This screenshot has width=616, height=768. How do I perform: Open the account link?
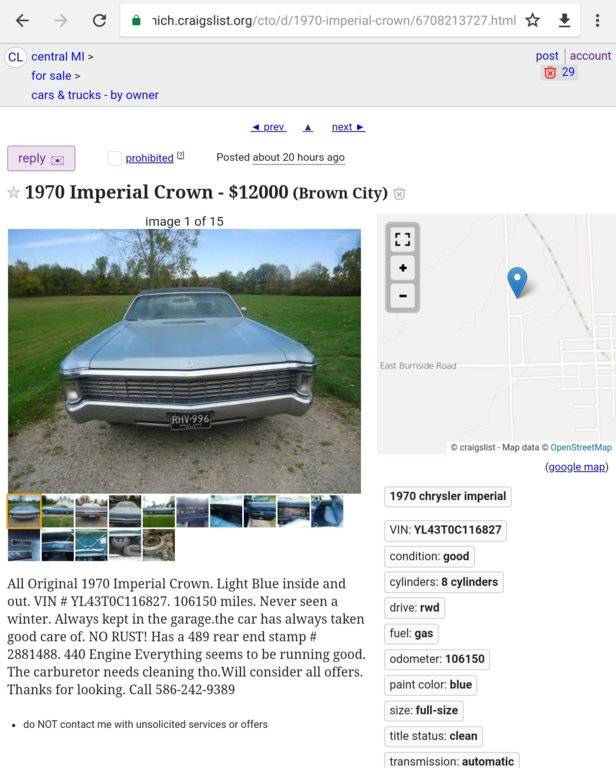click(x=590, y=56)
